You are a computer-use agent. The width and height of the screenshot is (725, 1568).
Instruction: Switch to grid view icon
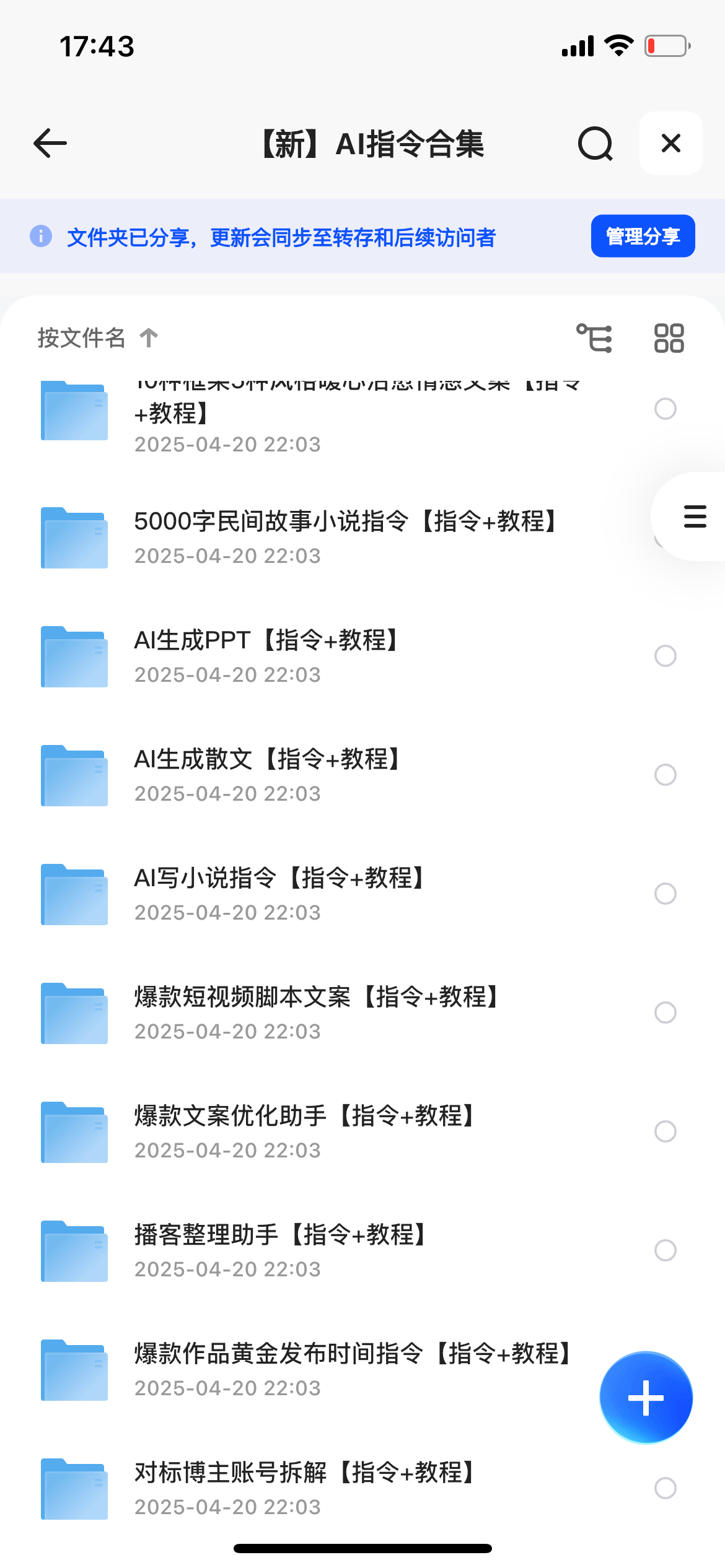point(669,338)
